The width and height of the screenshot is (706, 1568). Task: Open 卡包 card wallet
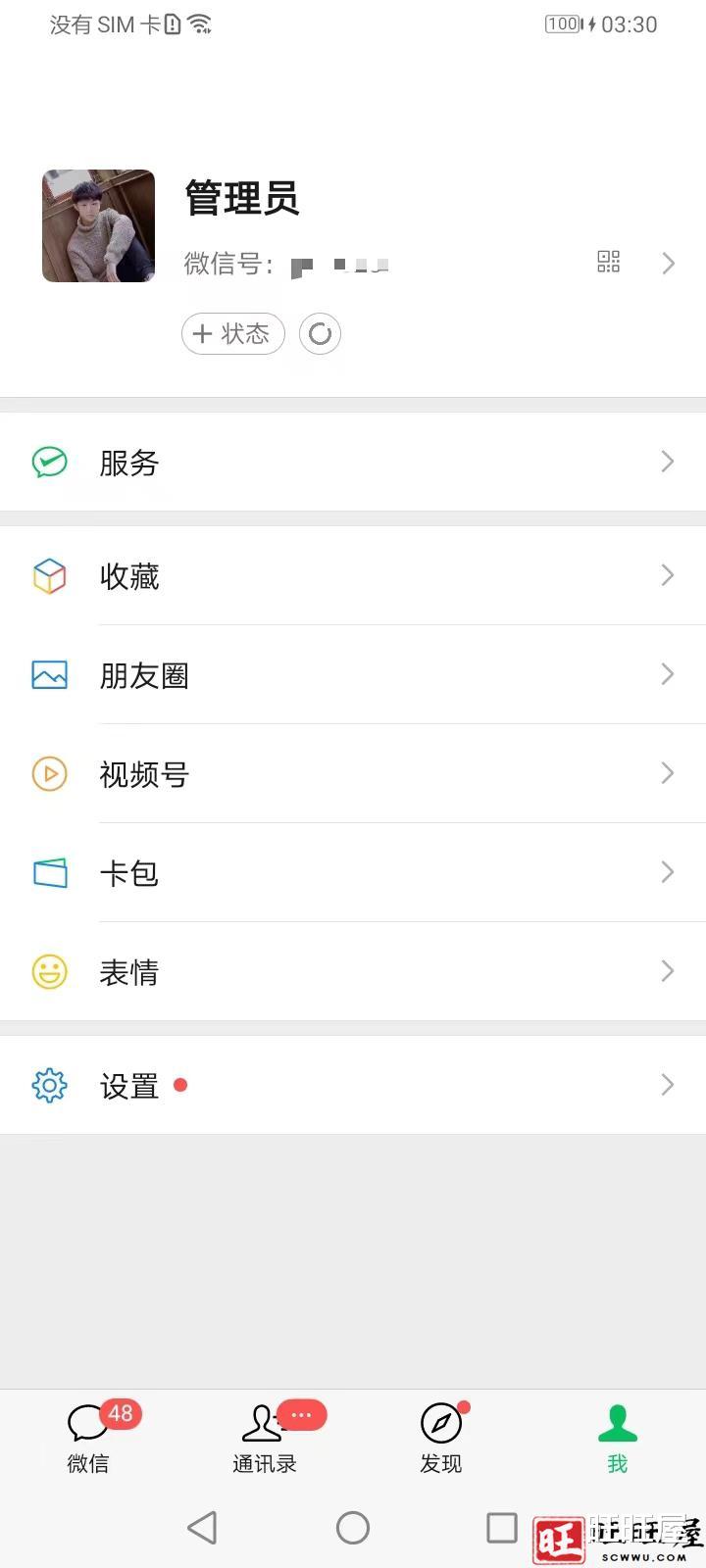coord(353,872)
